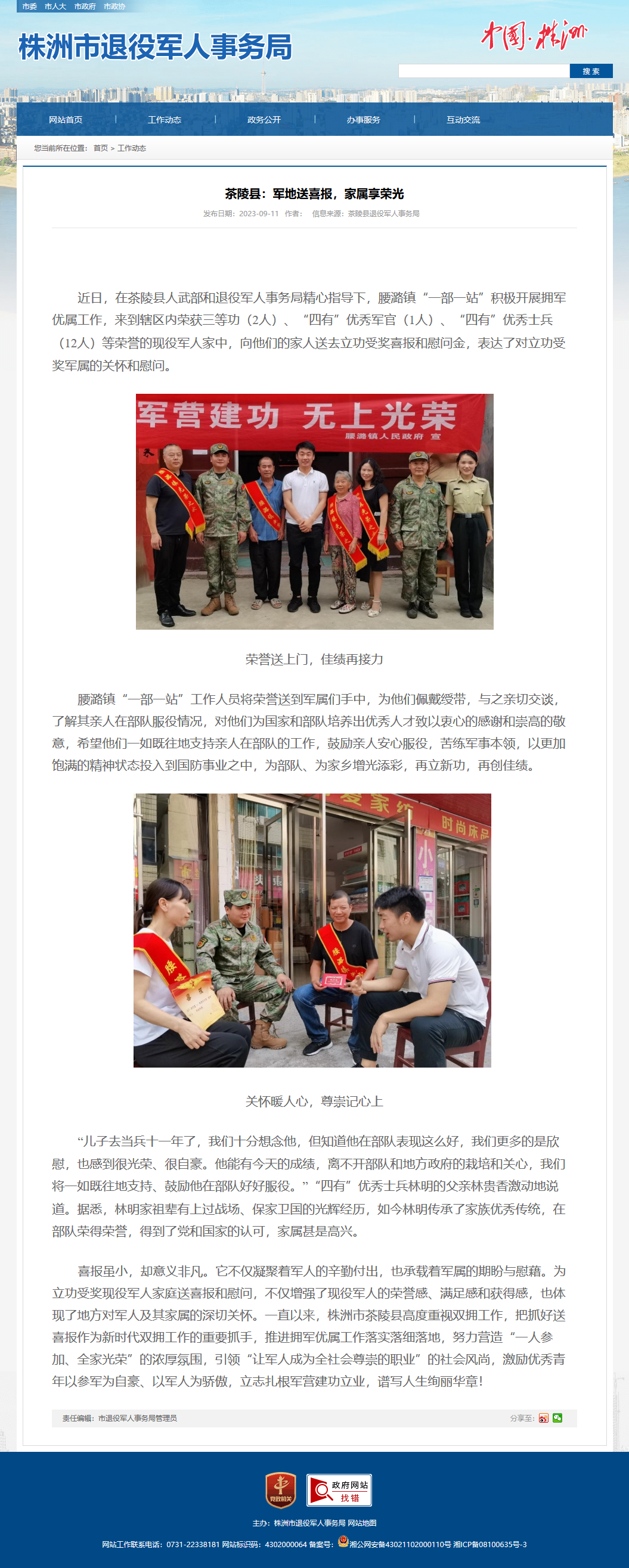The height and width of the screenshot is (1568, 629).
Task: Switch to the 工作动态 nav tab
Action: (x=165, y=119)
